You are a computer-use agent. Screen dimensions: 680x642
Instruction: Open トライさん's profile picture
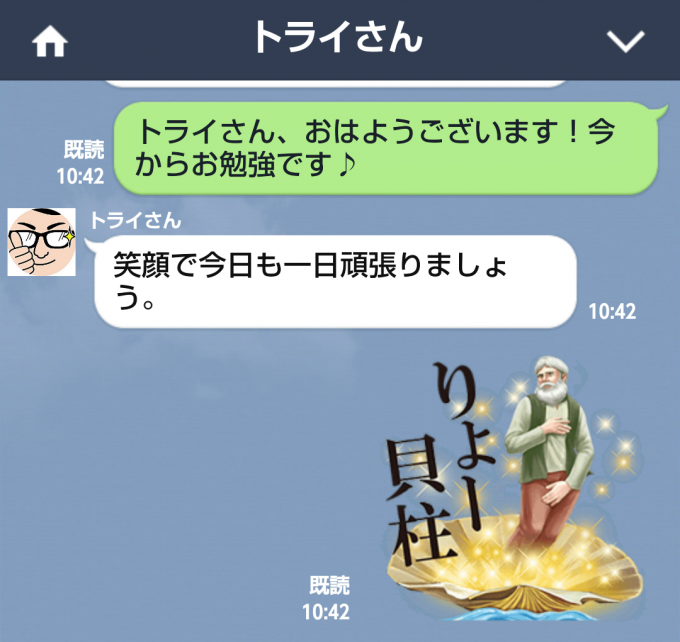41,243
